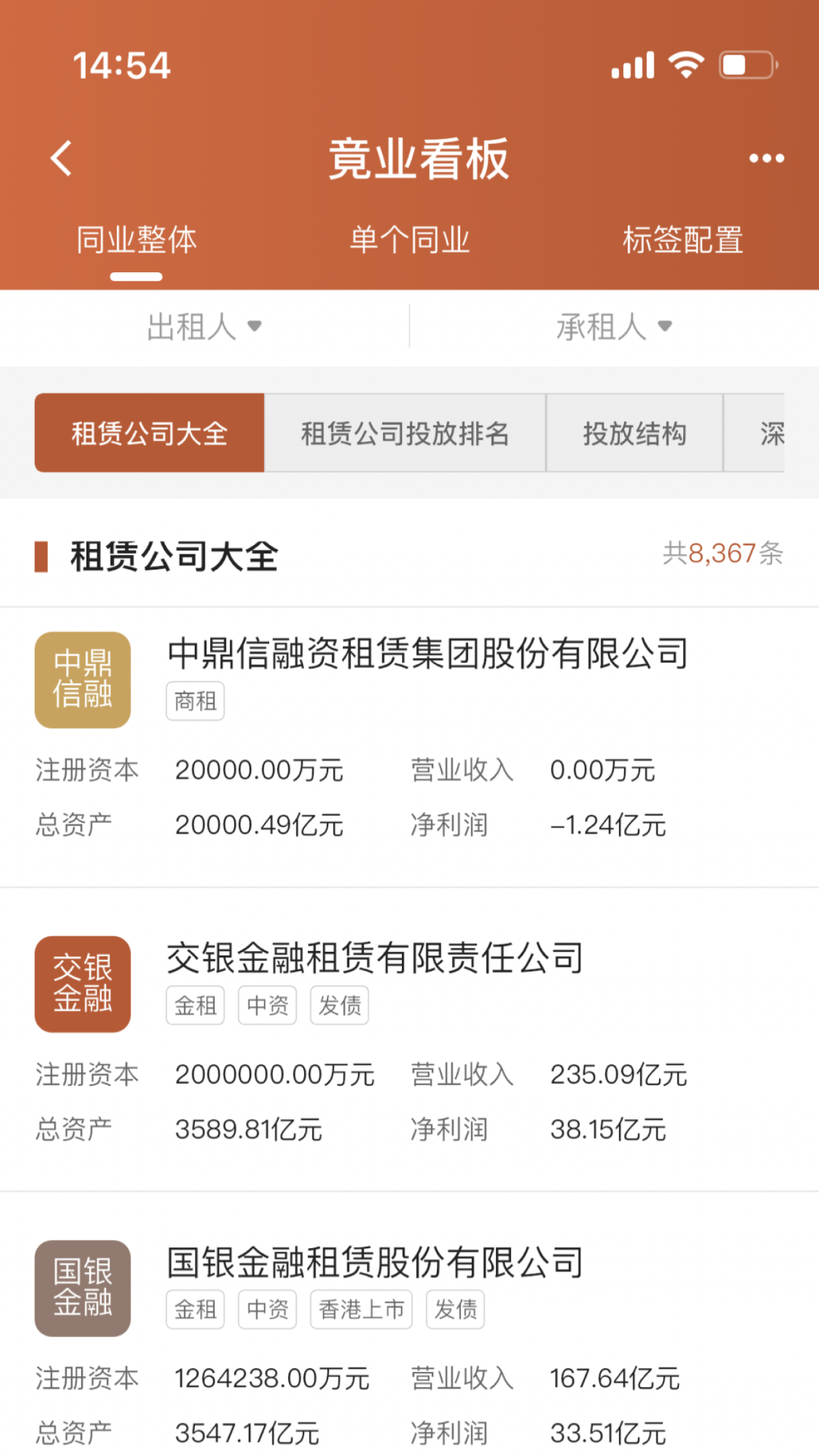This screenshot has height=1456, width=819.
Task: Toggle the 香港上市 tag filter
Action: [361, 1309]
